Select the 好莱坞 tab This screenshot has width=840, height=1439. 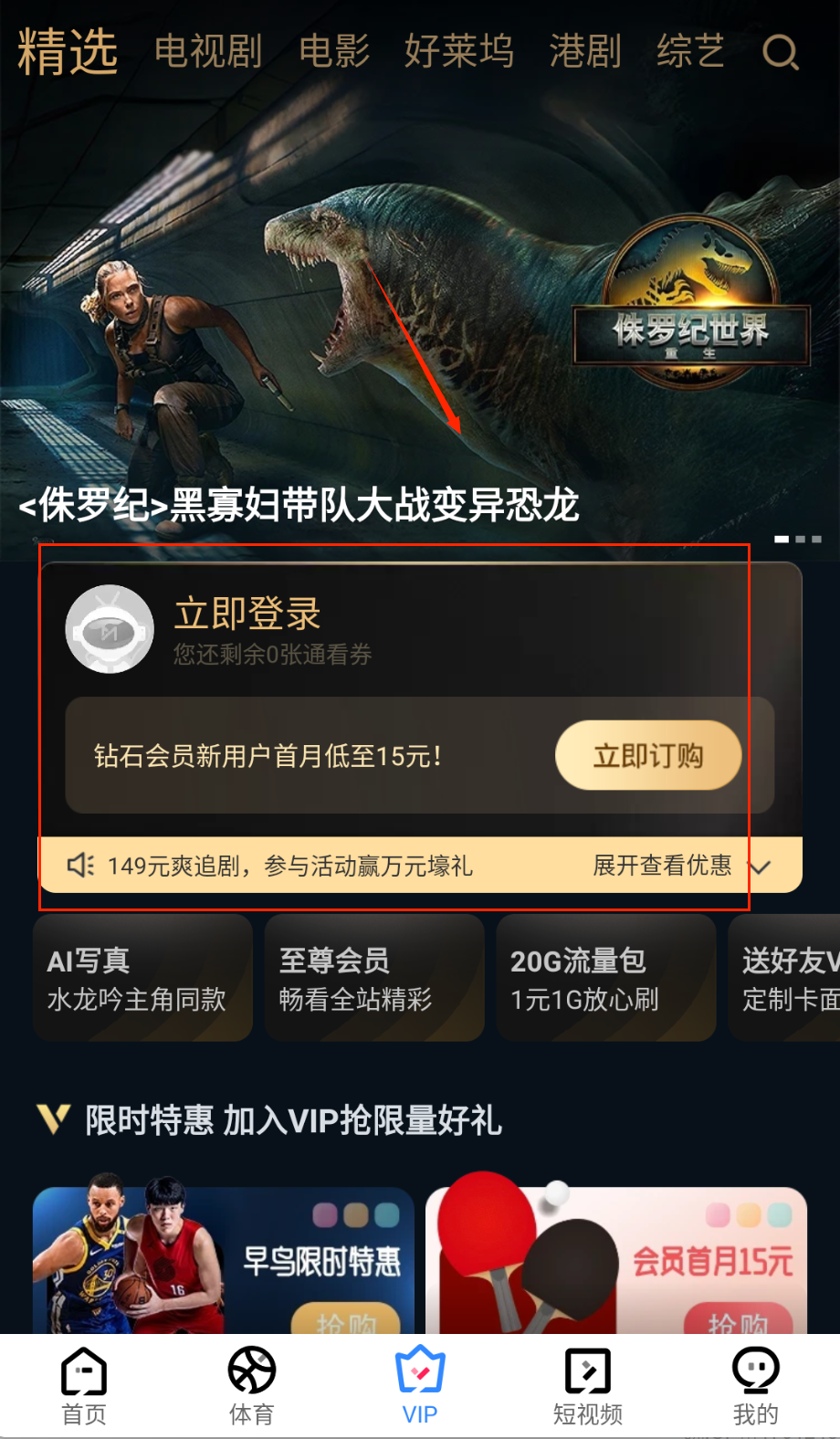tap(459, 51)
